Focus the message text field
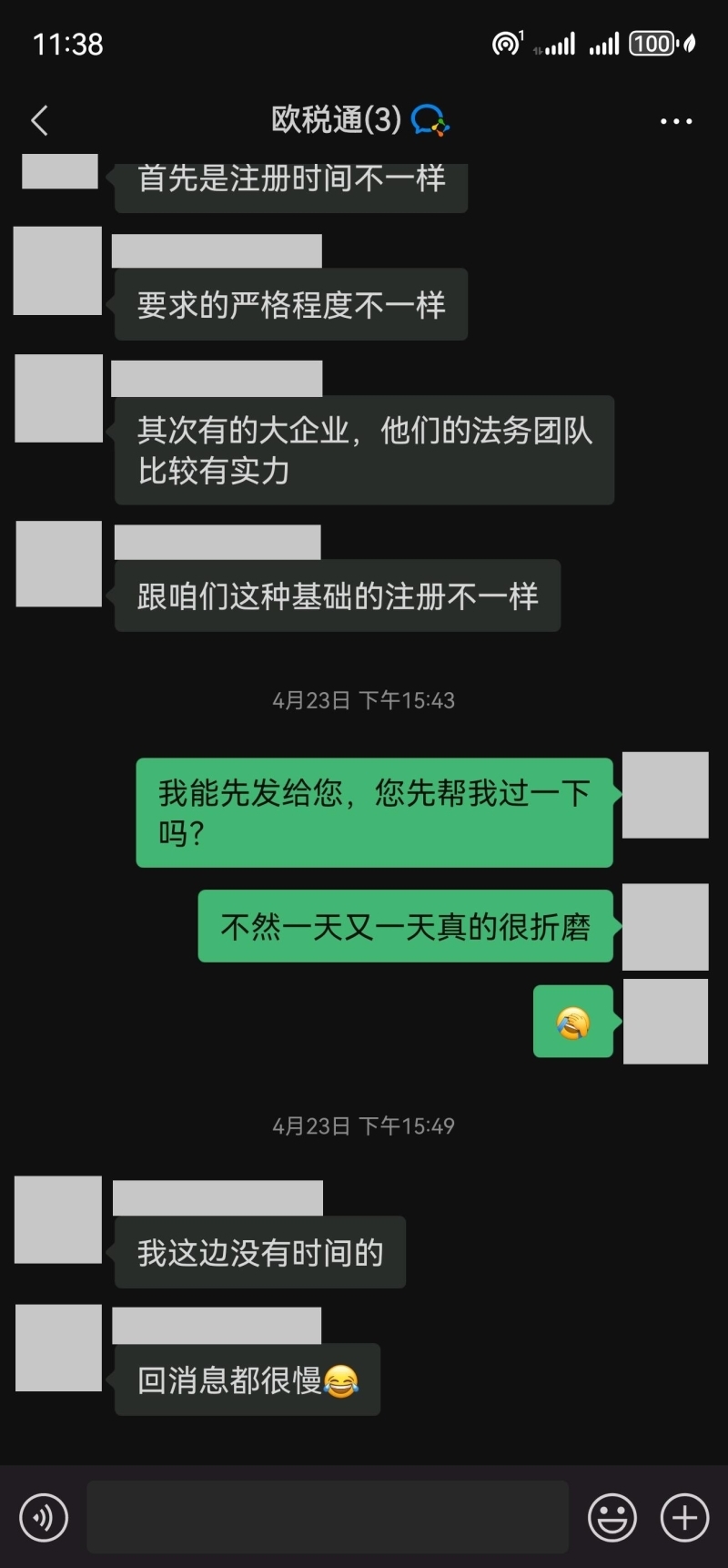The height and width of the screenshot is (1568, 728). [328, 1517]
